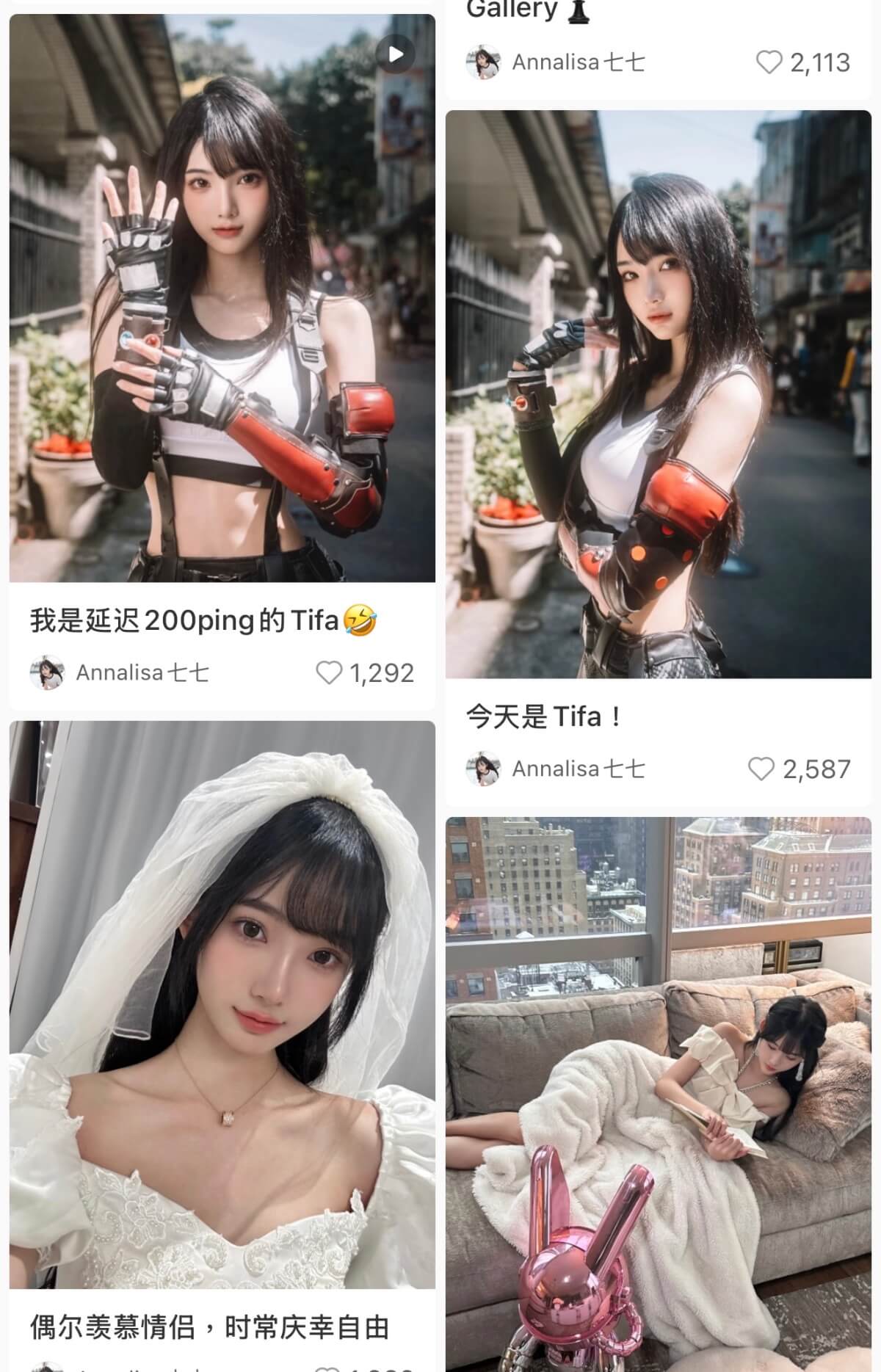Open the '今天是Tifa！' post
This screenshot has height=1372, width=881.
(x=658, y=394)
